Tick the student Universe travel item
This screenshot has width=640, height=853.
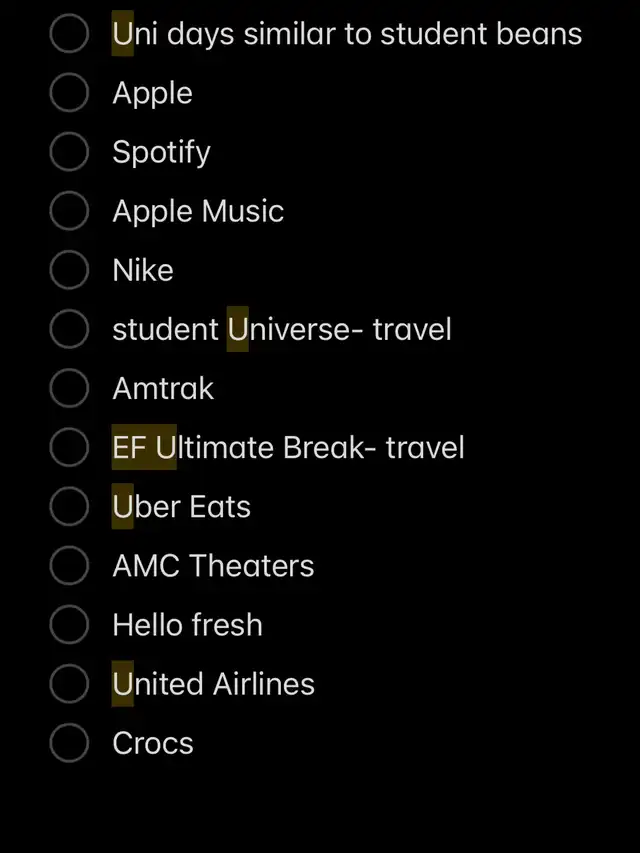click(x=69, y=329)
